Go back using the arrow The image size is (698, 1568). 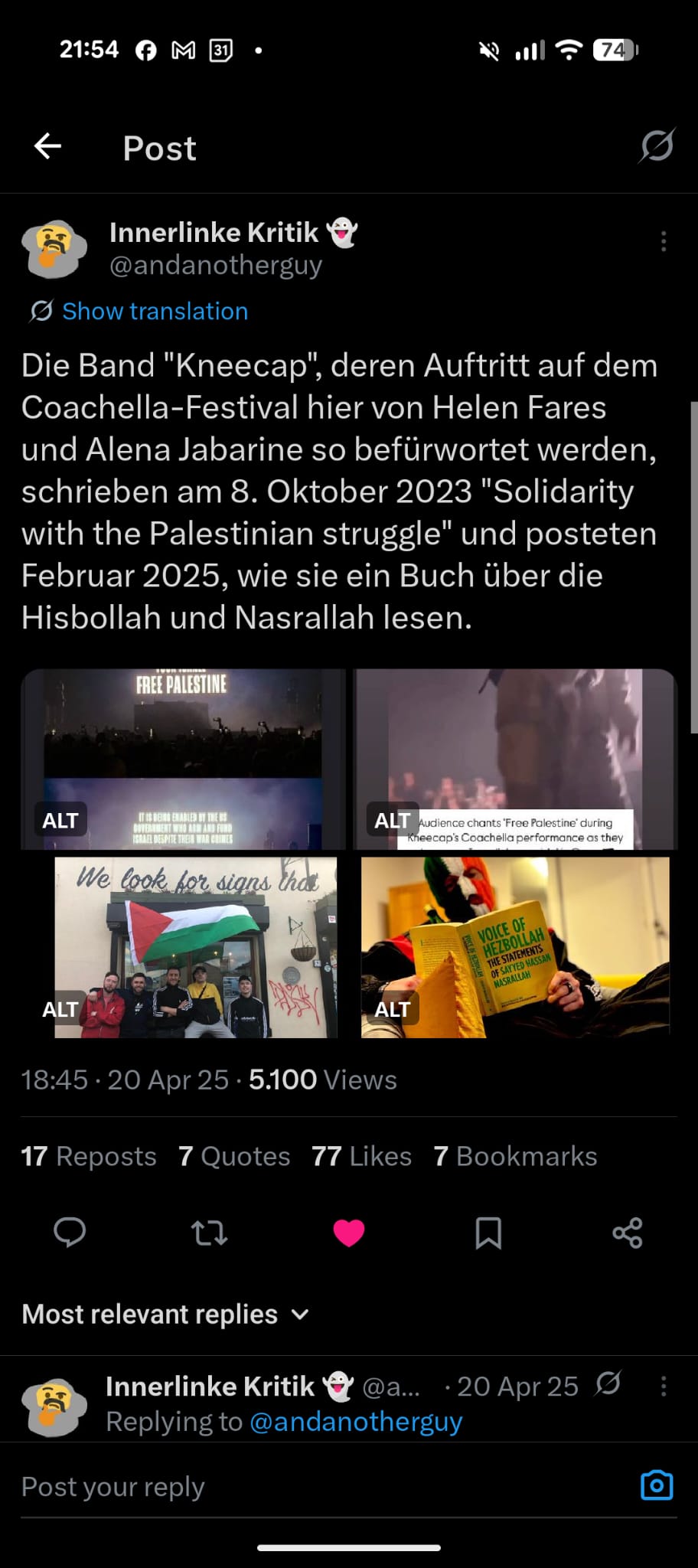tap(47, 145)
